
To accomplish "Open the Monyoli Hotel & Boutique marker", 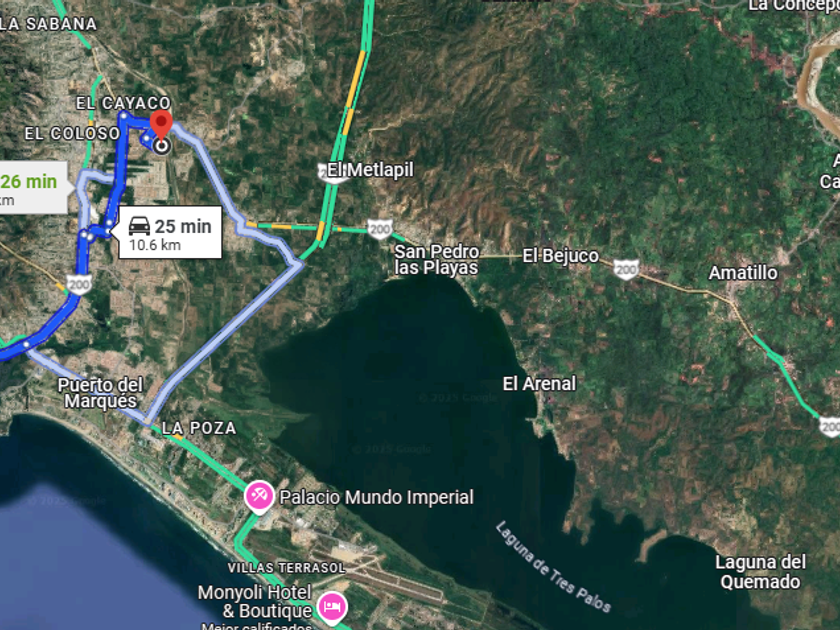I will click(332, 608).
